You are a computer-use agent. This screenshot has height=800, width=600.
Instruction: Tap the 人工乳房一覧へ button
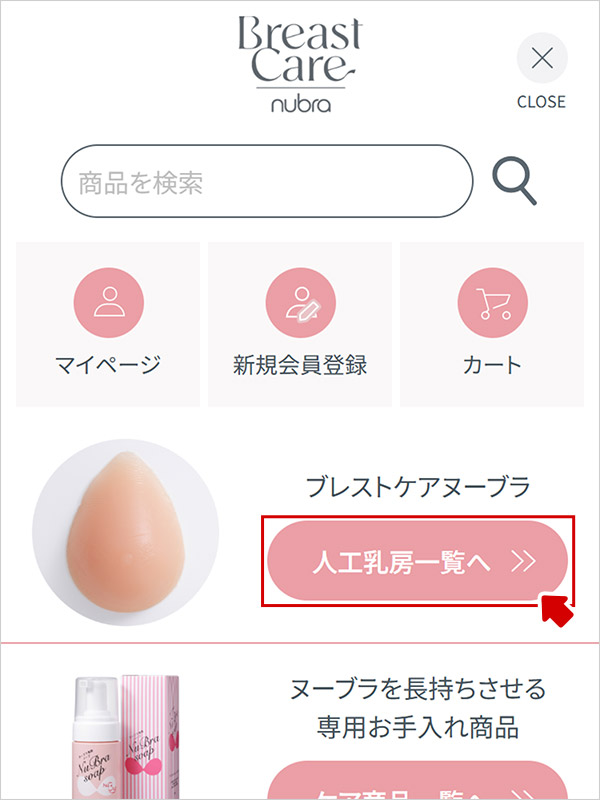coord(415,561)
